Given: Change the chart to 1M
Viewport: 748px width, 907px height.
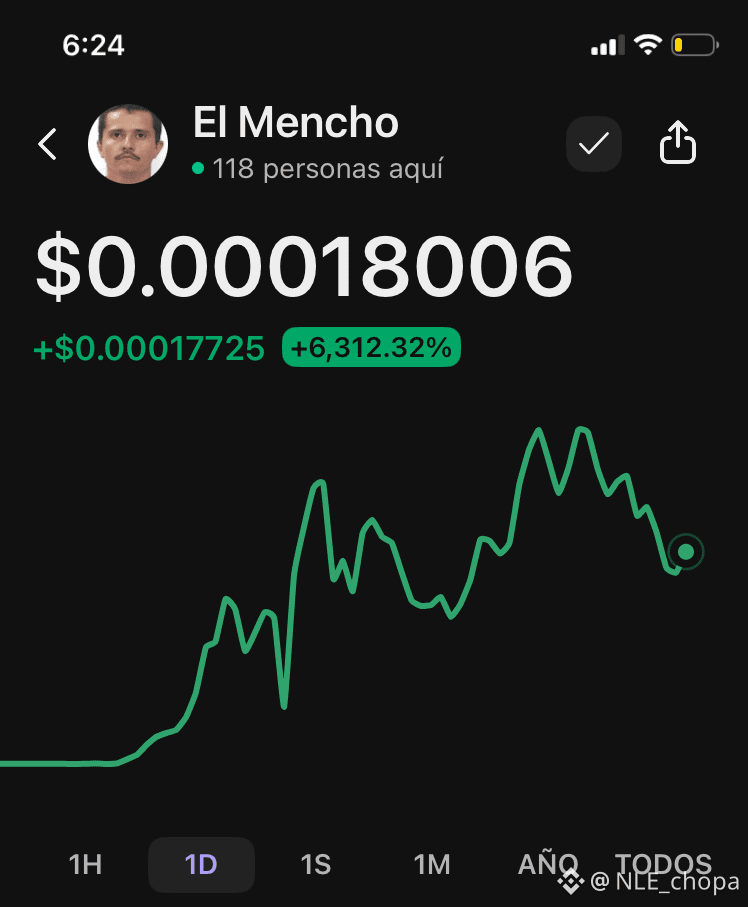Looking at the screenshot, I should (432, 864).
